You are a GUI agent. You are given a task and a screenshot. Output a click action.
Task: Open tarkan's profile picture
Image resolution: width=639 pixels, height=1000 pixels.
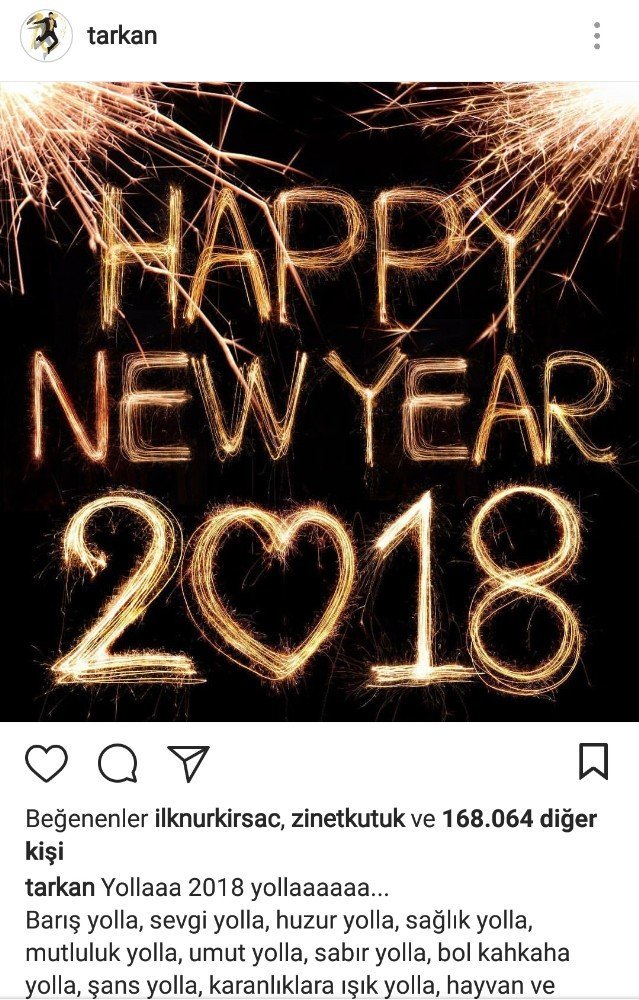[x=45, y=37]
